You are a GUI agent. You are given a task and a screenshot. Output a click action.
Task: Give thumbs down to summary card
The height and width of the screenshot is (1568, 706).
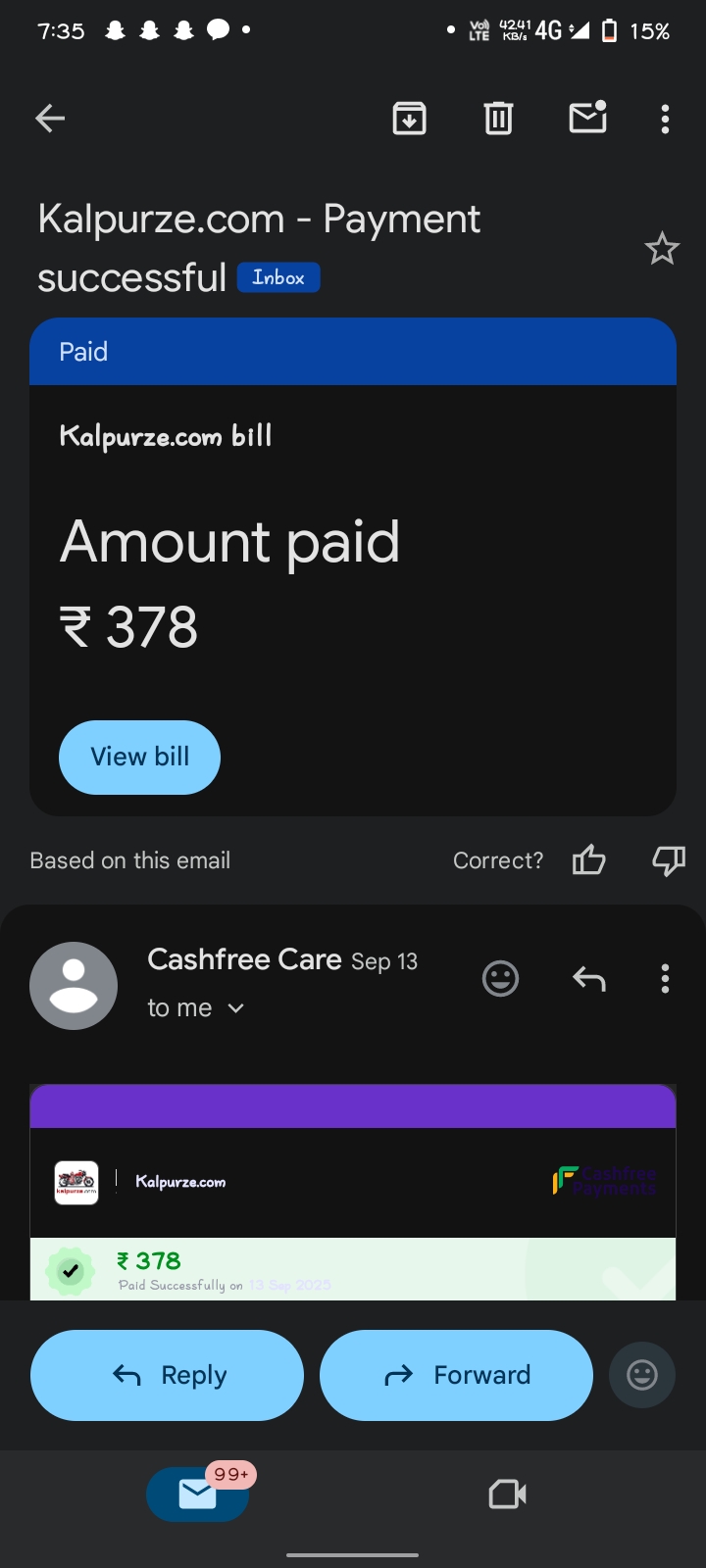point(668,860)
